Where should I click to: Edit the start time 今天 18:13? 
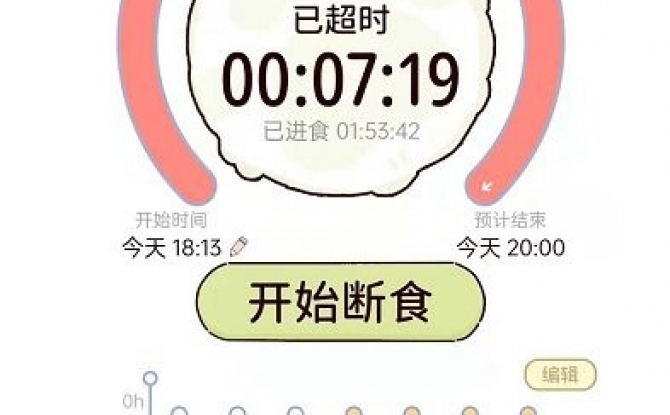pos(238,246)
